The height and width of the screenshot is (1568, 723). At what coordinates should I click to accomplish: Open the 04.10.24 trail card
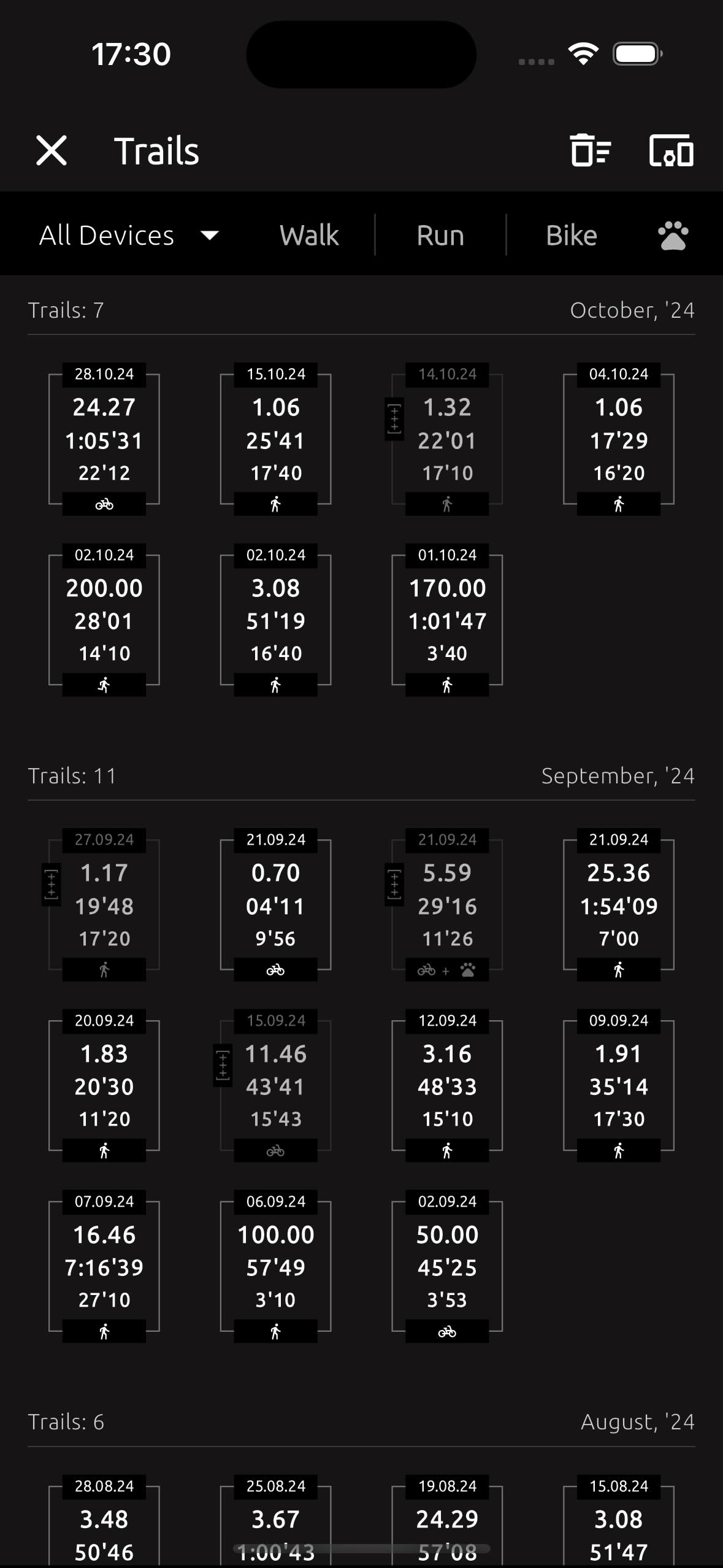[619, 439]
